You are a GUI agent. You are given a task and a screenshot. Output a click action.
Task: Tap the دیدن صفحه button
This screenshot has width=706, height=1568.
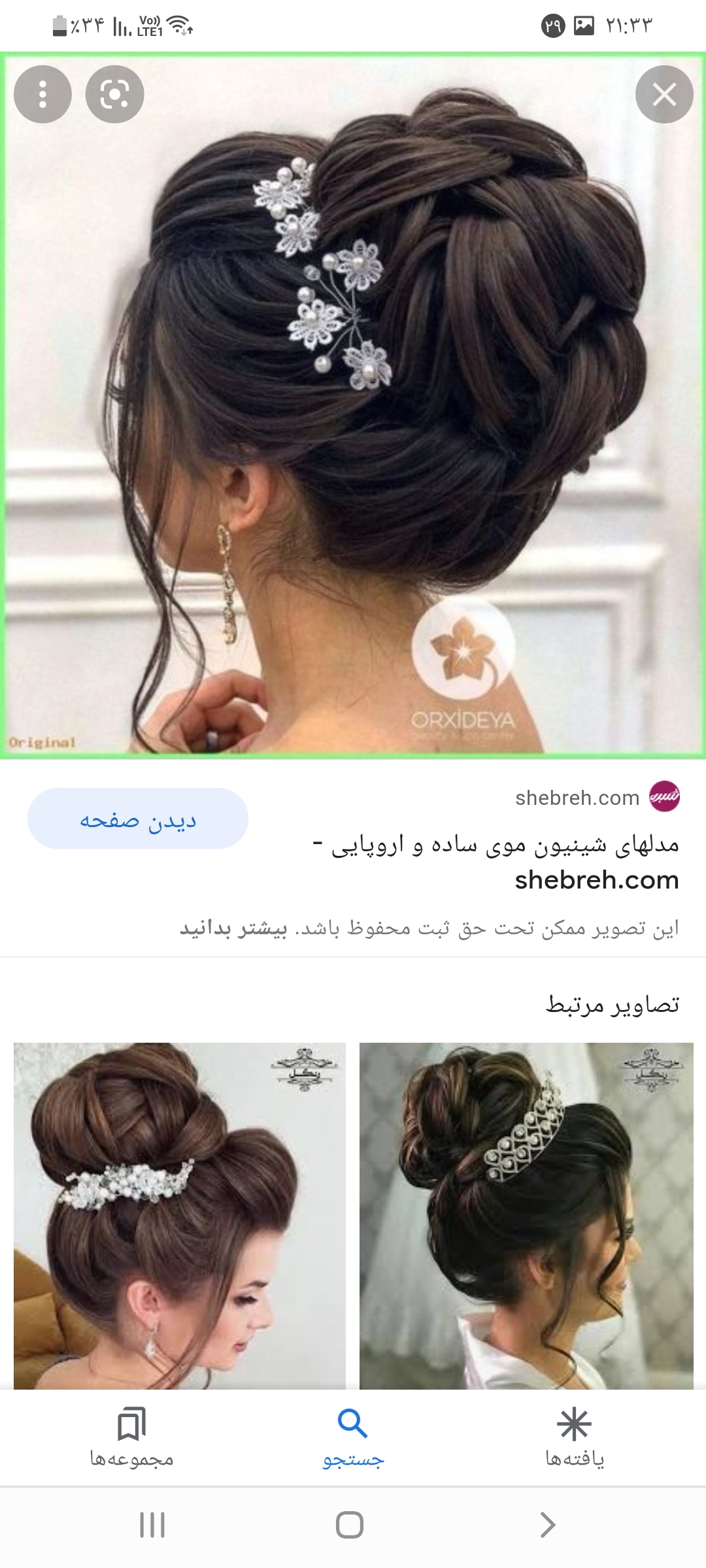point(138,819)
